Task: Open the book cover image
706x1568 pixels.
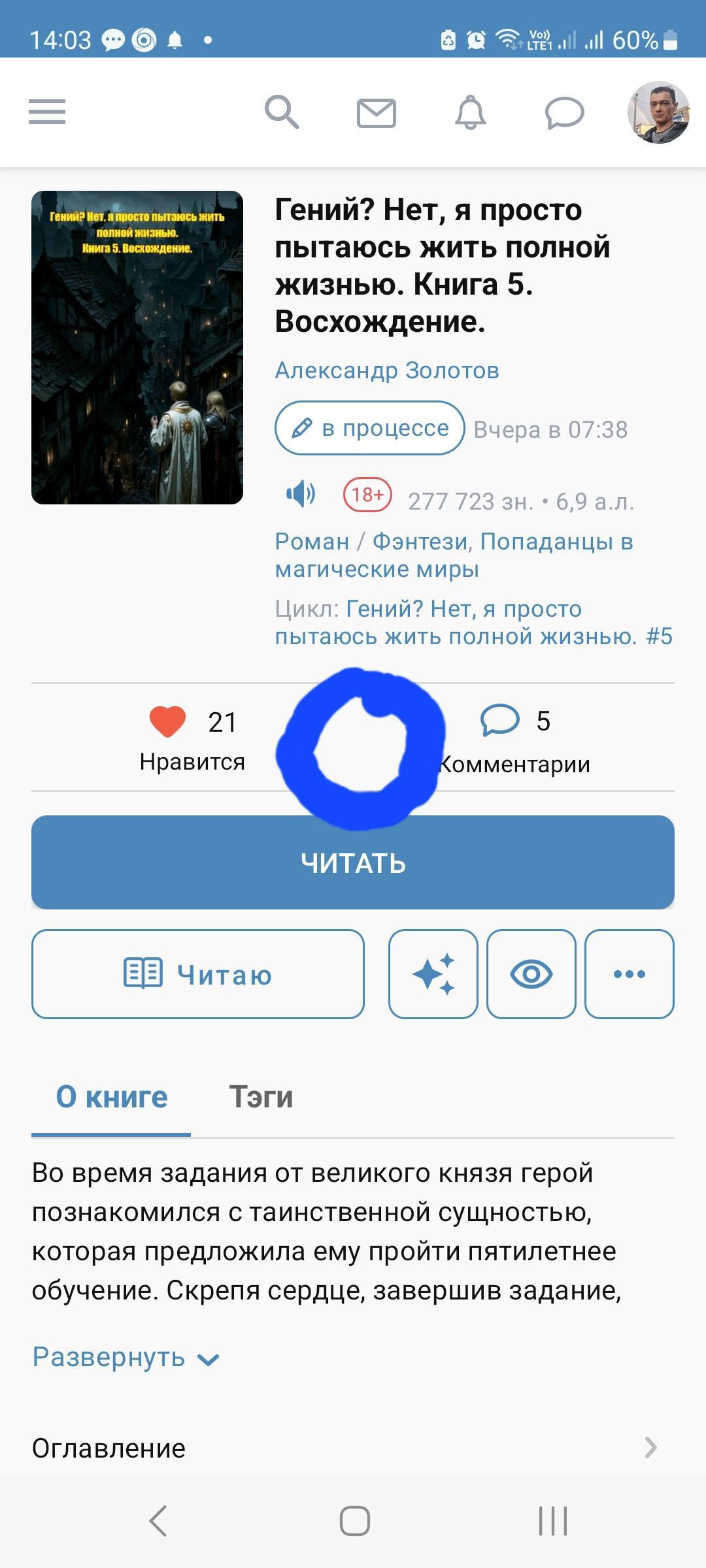Action: pos(137,348)
